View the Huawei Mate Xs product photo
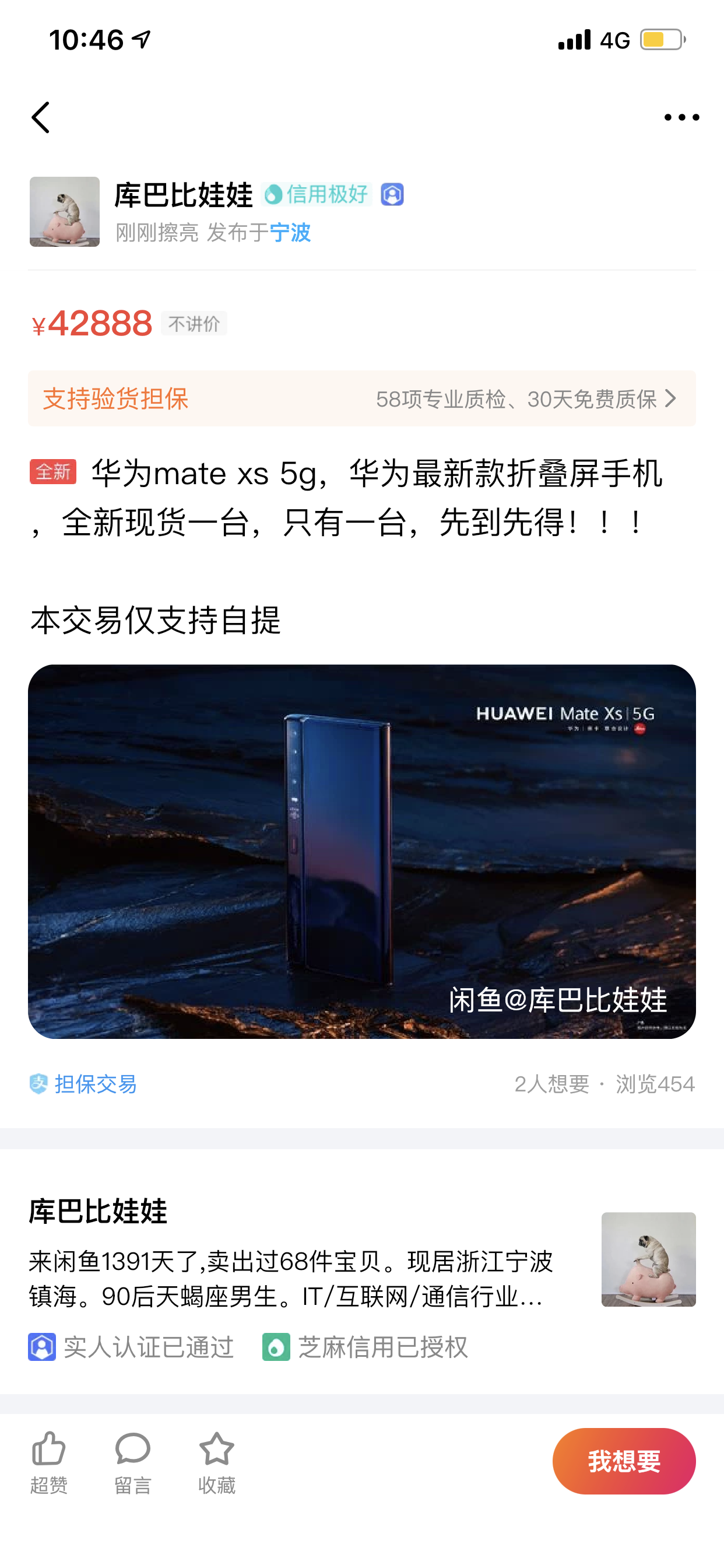 click(361, 851)
